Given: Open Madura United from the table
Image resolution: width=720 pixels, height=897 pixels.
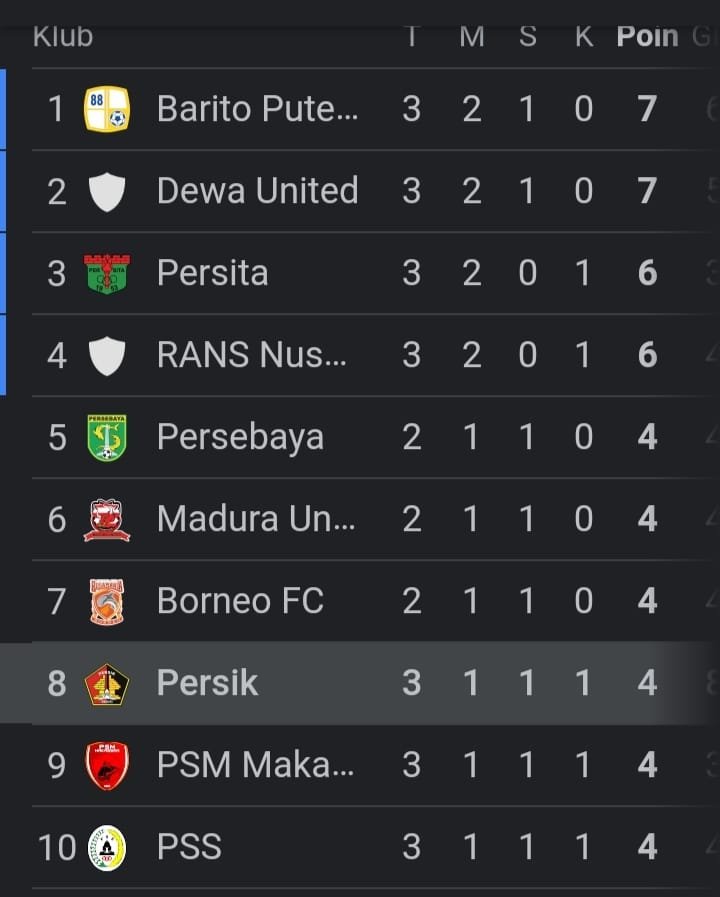Looking at the screenshot, I should click(256, 519).
